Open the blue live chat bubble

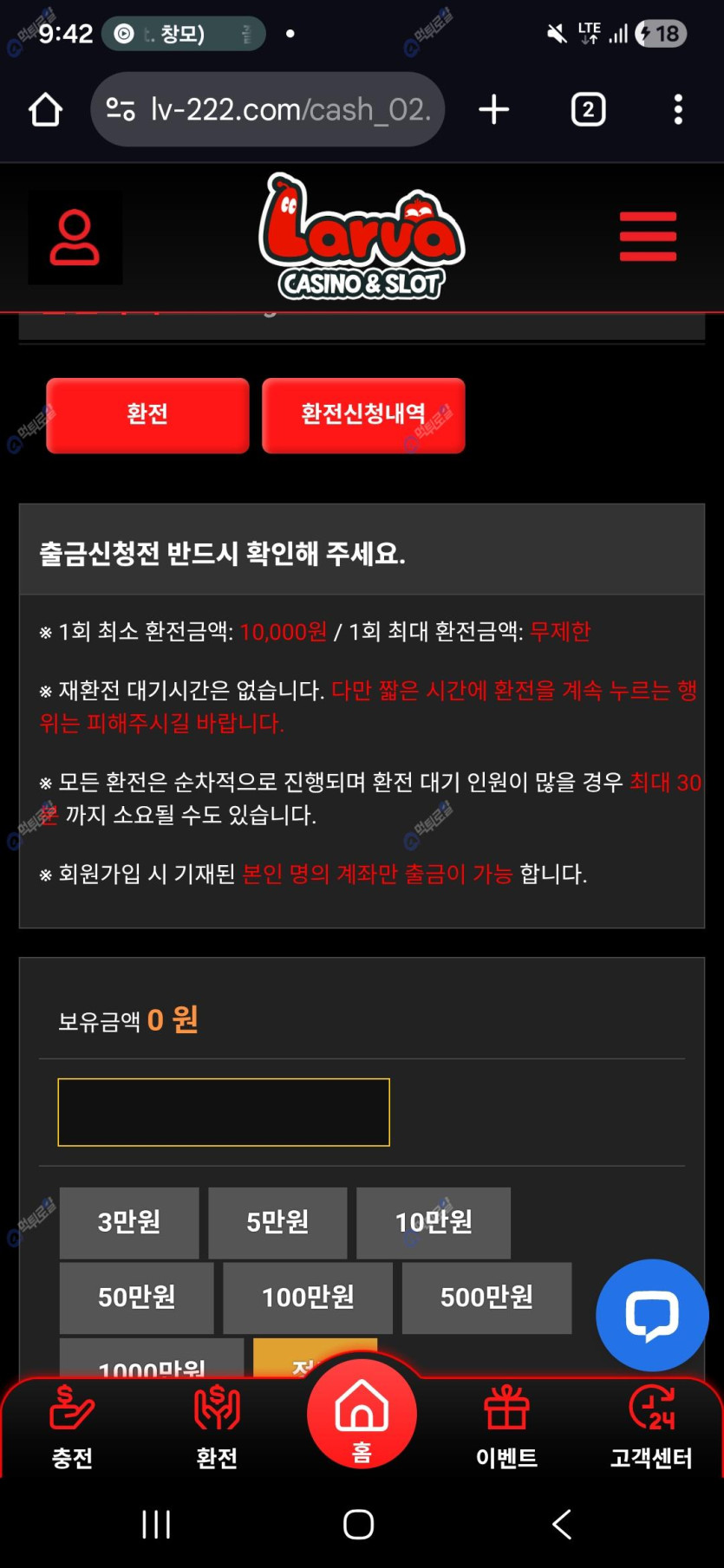point(652,1314)
